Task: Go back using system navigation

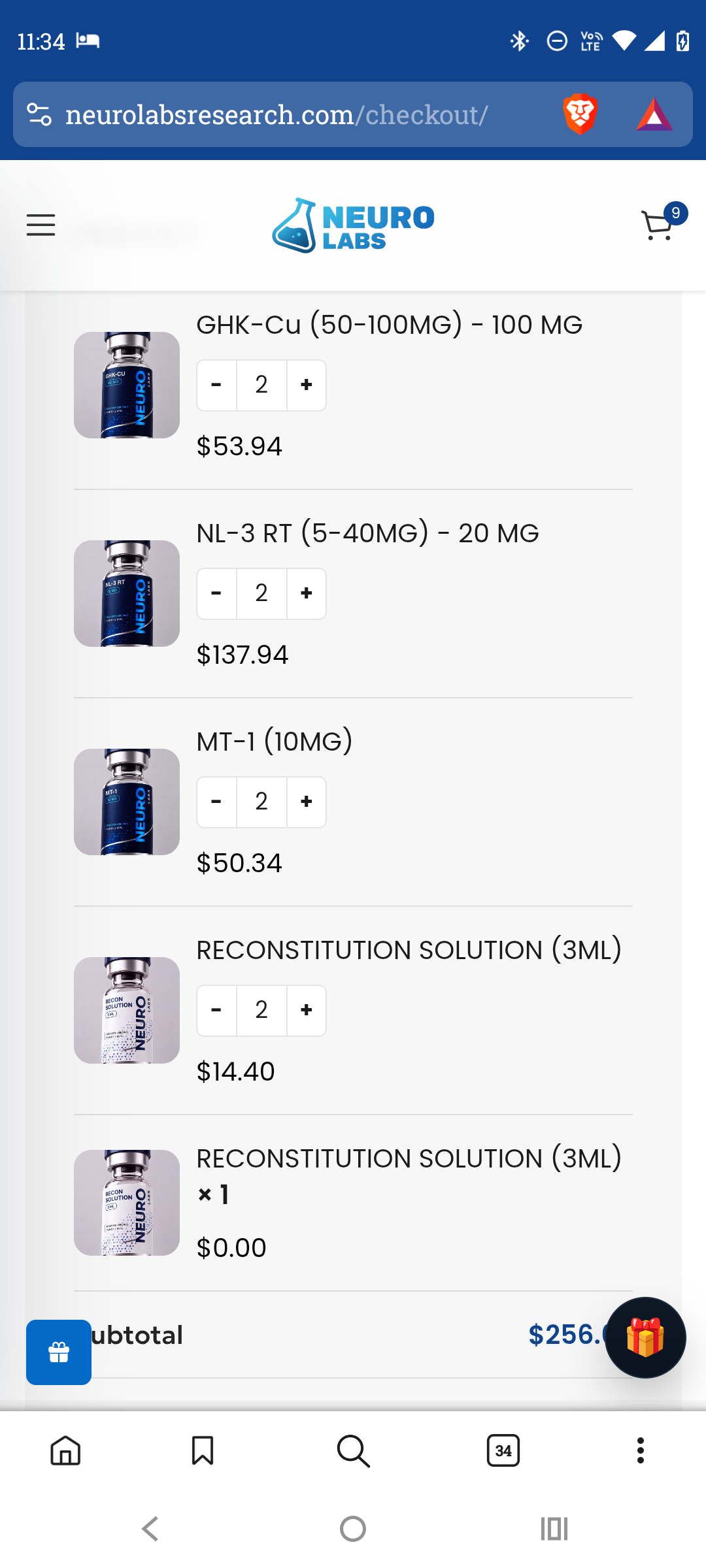Action: 150,1529
